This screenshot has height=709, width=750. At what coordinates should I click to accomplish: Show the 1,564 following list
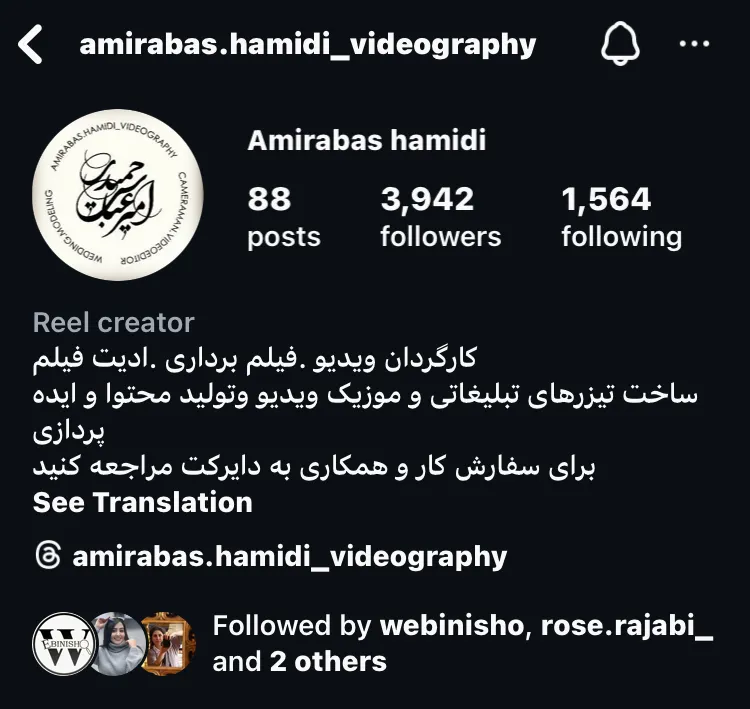tap(621, 217)
